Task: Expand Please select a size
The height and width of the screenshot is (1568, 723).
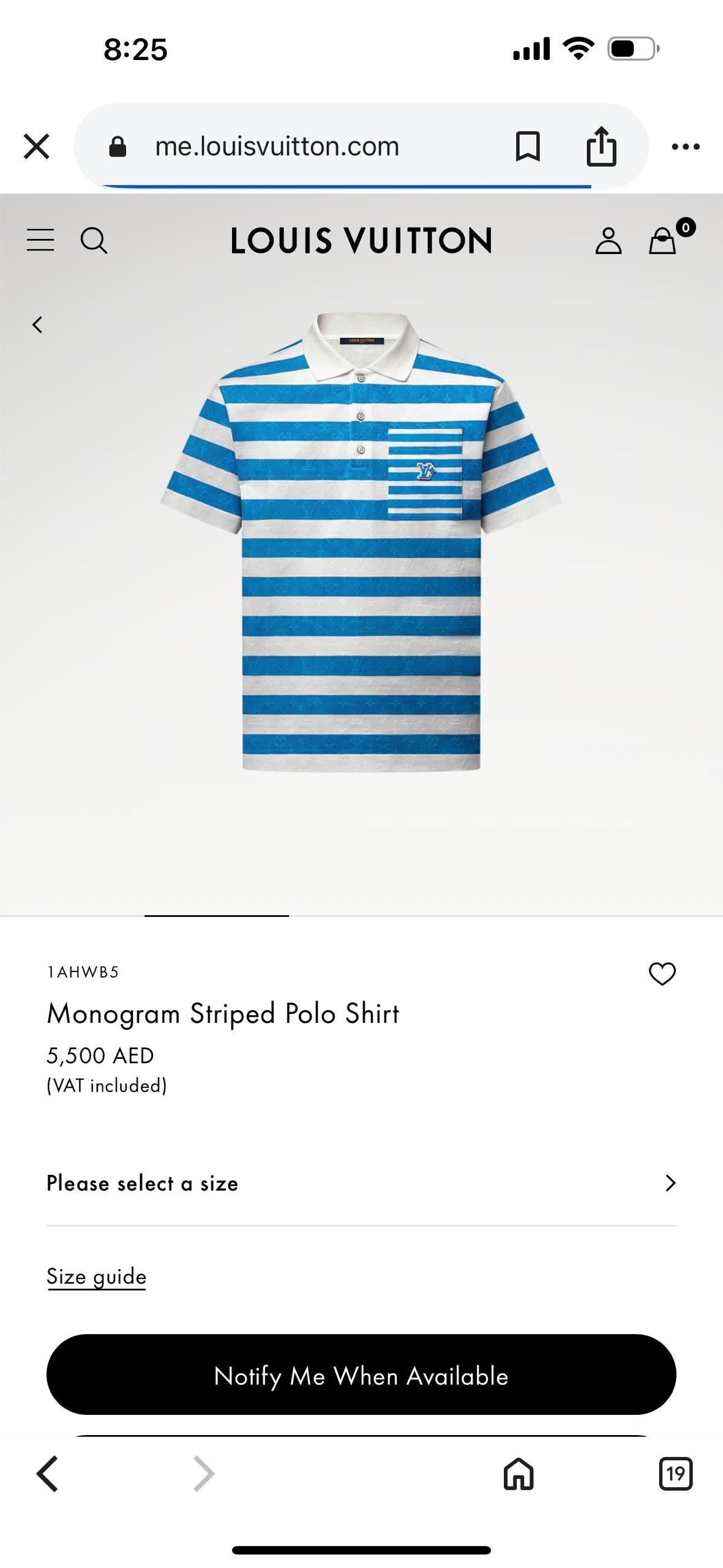Action: [361, 1183]
